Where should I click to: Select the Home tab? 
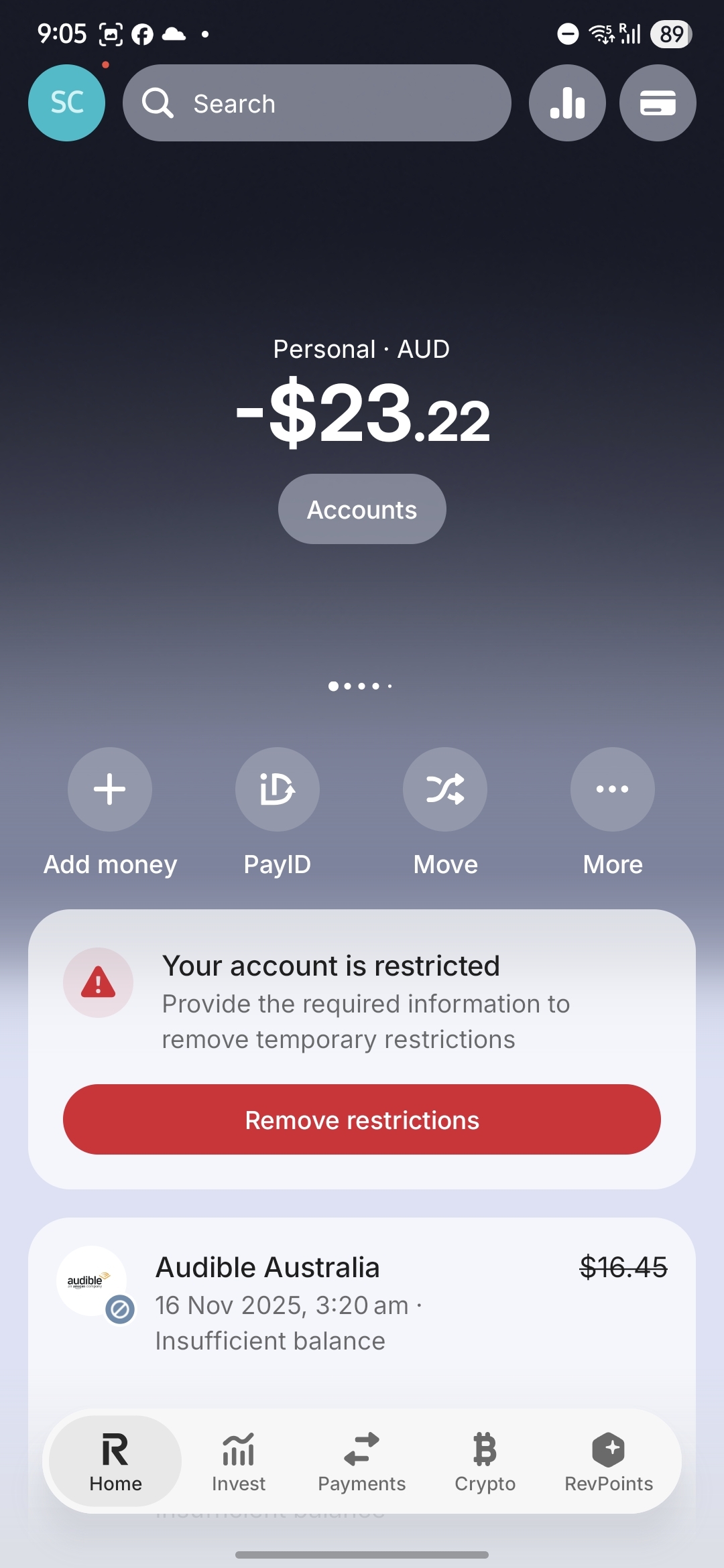click(x=115, y=1462)
